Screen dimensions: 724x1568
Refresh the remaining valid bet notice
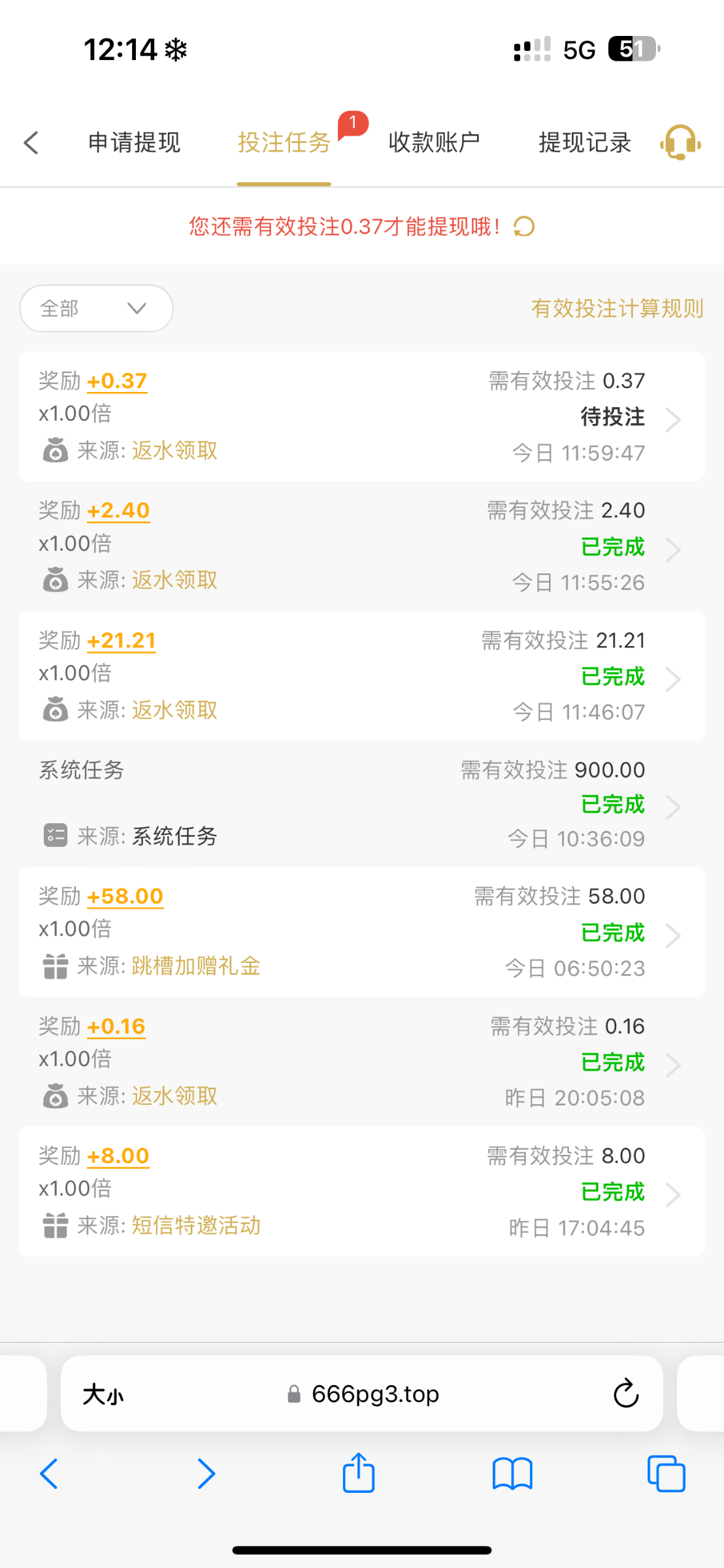tap(524, 227)
